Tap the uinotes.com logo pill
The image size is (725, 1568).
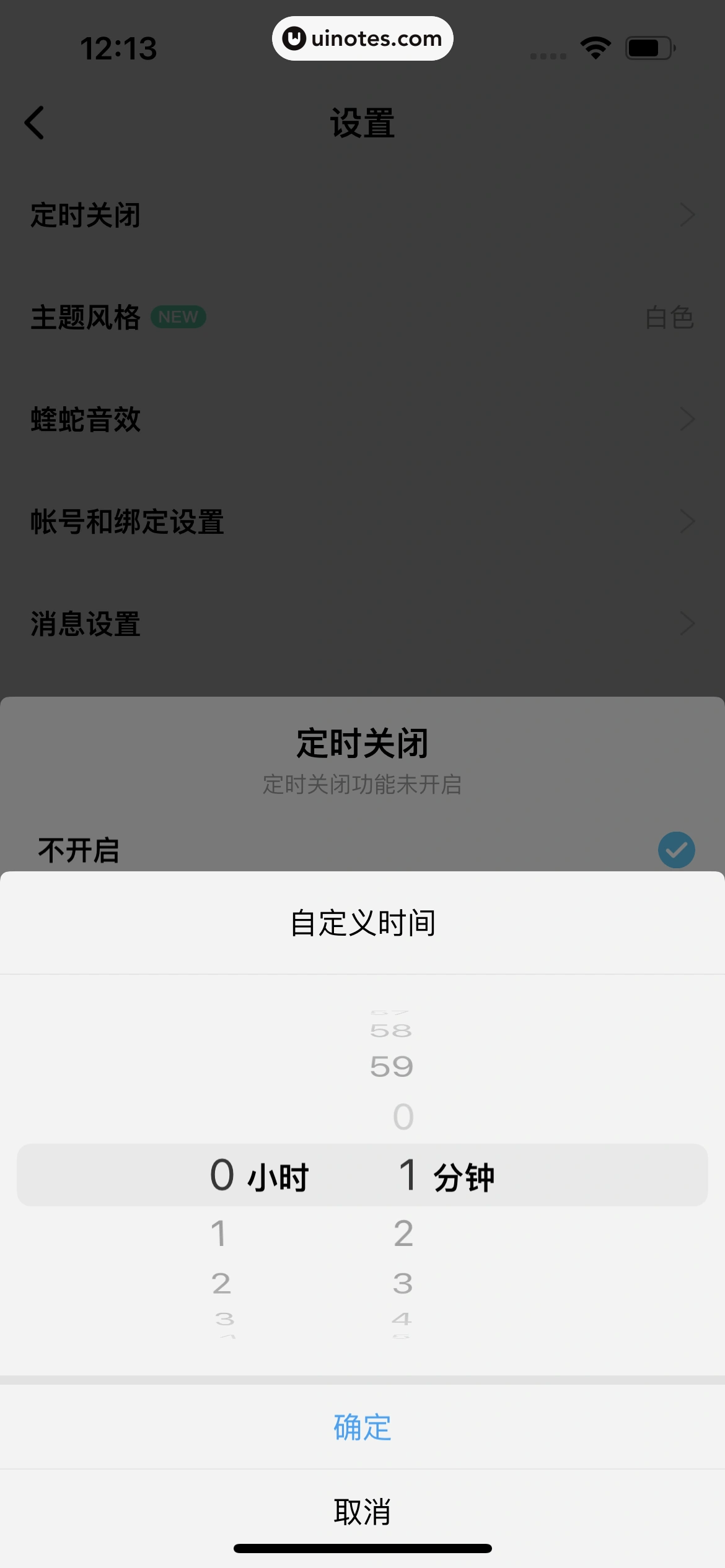tap(362, 38)
